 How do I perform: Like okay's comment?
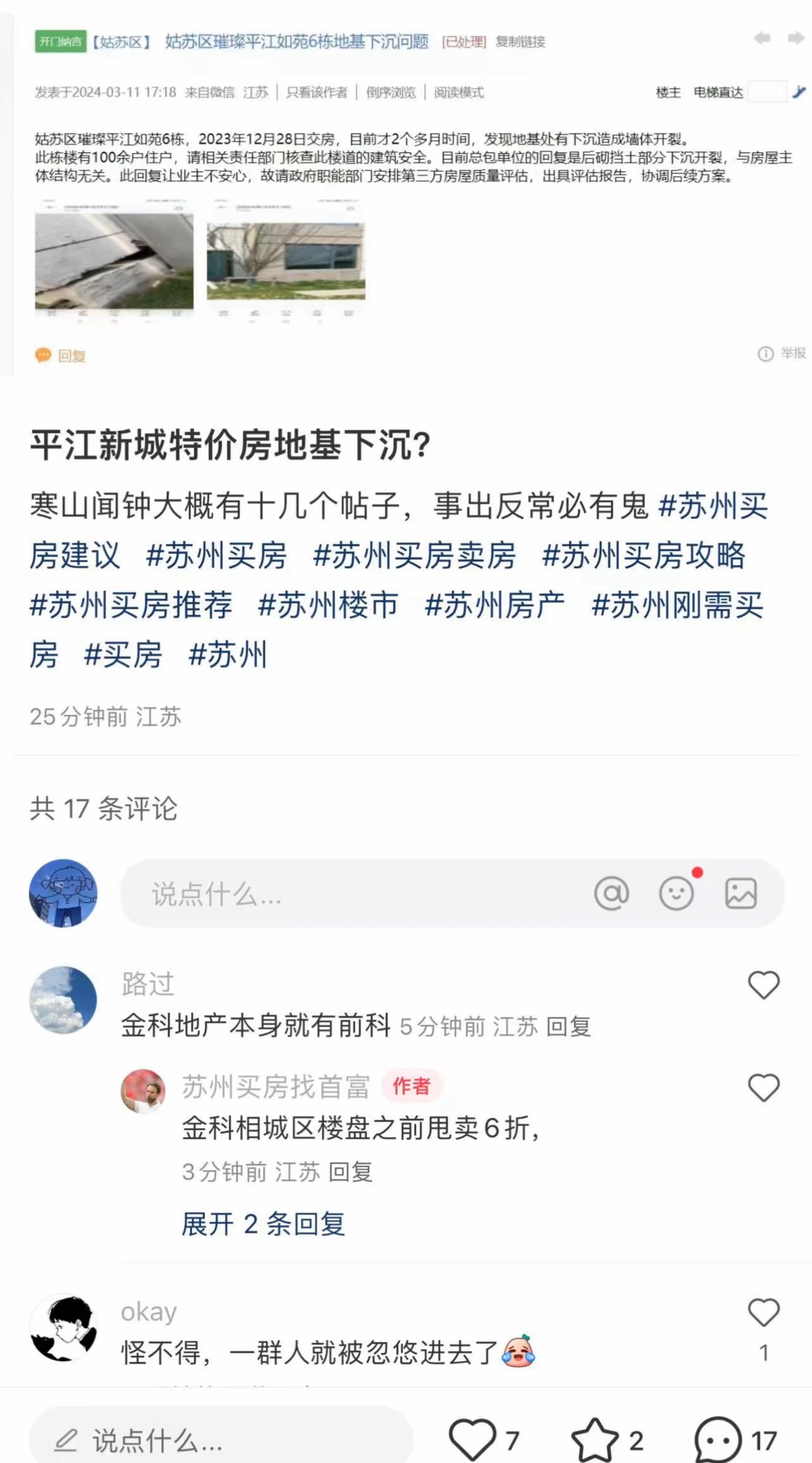764,1312
